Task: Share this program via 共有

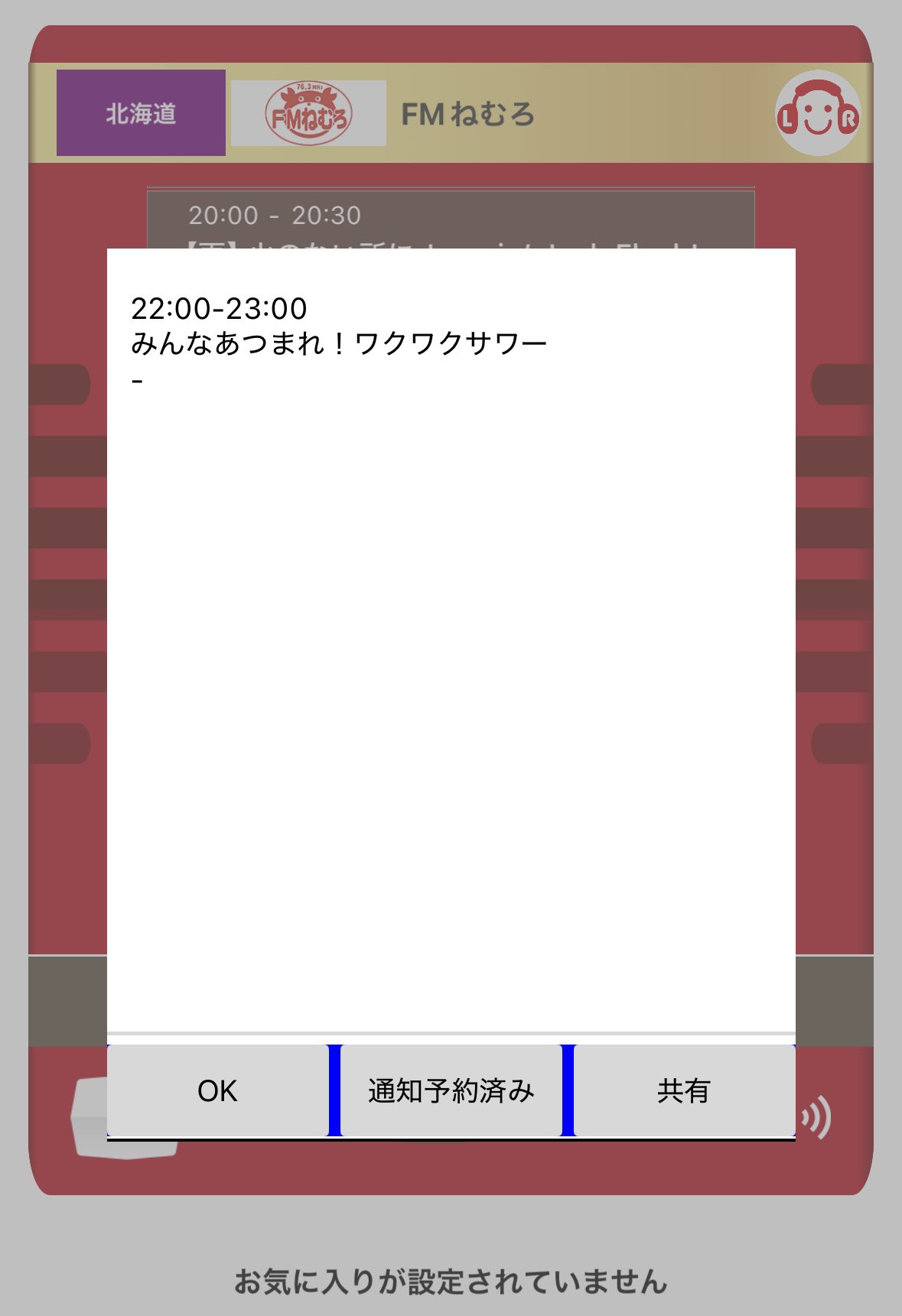Action: coord(684,1090)
